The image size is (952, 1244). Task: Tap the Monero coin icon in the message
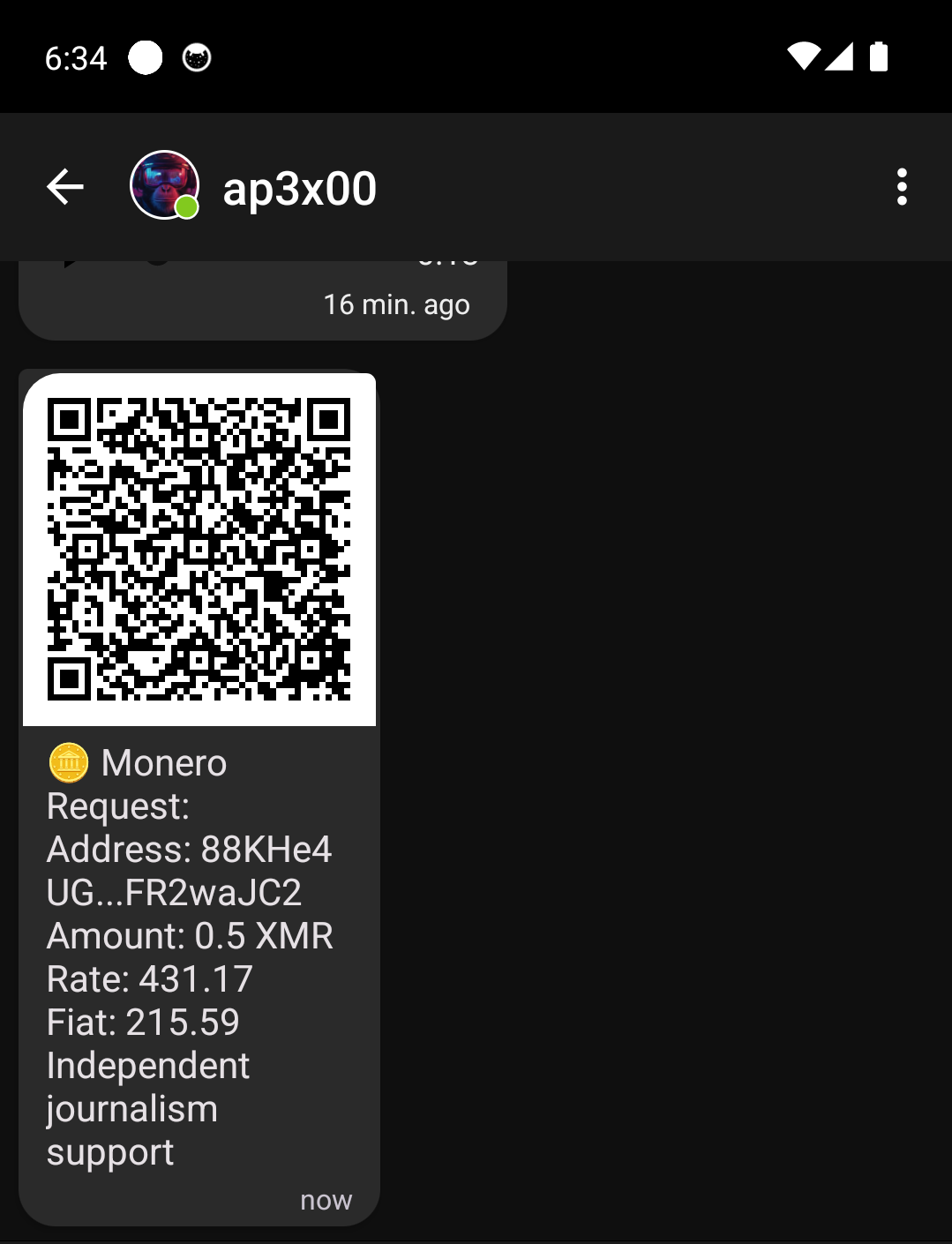(67, 761)
